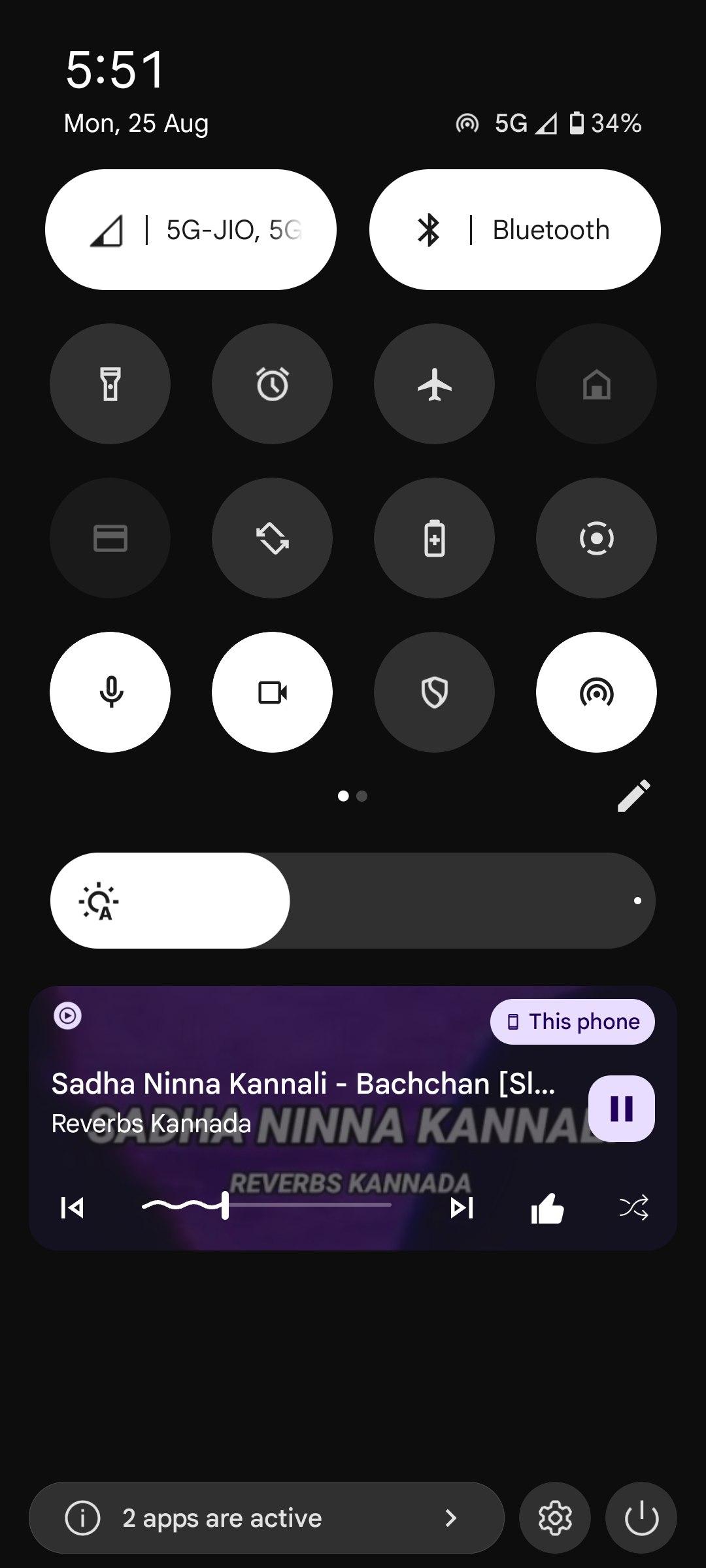The height and width of the screenshot is (1568, 706).
Task: Enable airplane mode
Action: click(x=434, y=384)
